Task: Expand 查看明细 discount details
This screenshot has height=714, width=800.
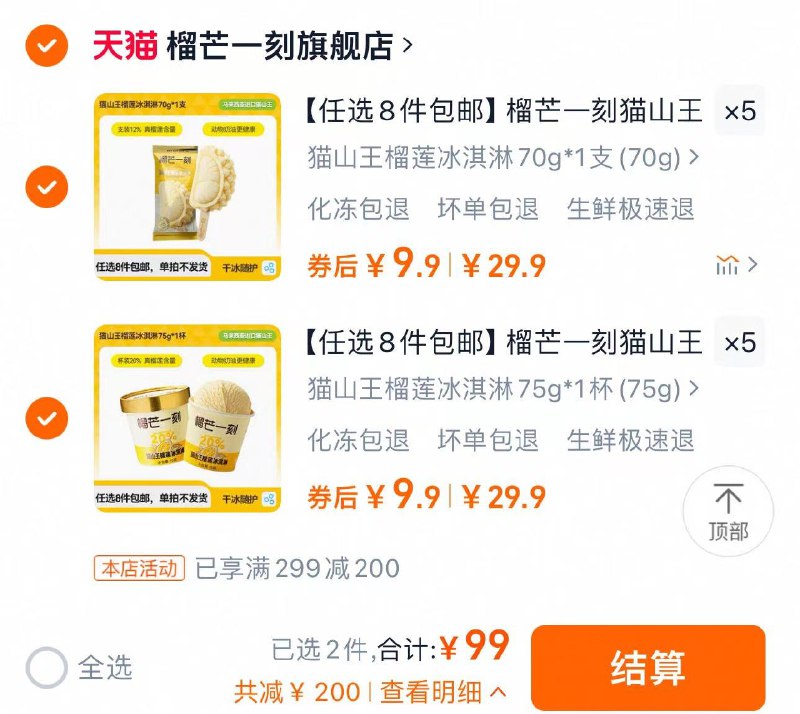Action: [x=442, y=691]
